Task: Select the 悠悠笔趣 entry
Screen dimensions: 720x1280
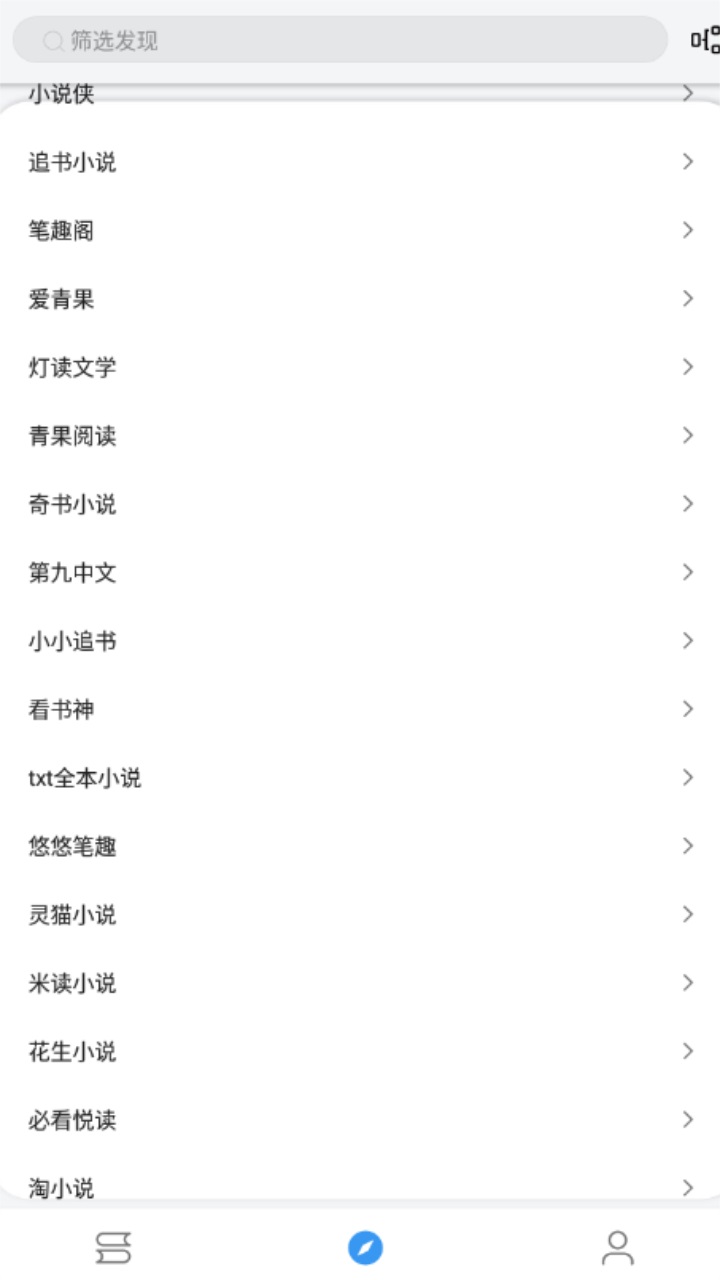Action: click(x=360, y=845)
